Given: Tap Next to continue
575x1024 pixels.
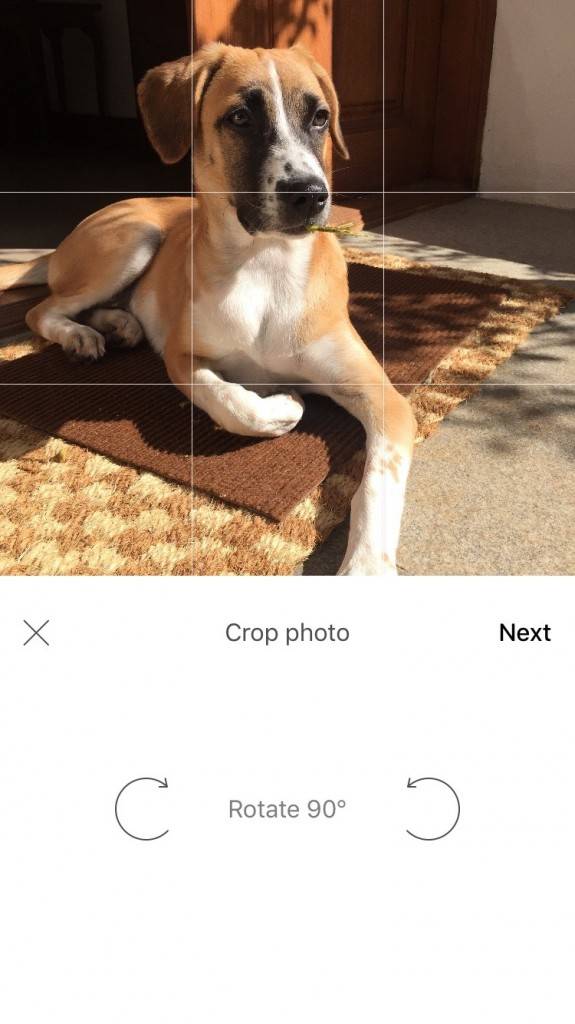Looking at the screenshot, I should [525, 632].
